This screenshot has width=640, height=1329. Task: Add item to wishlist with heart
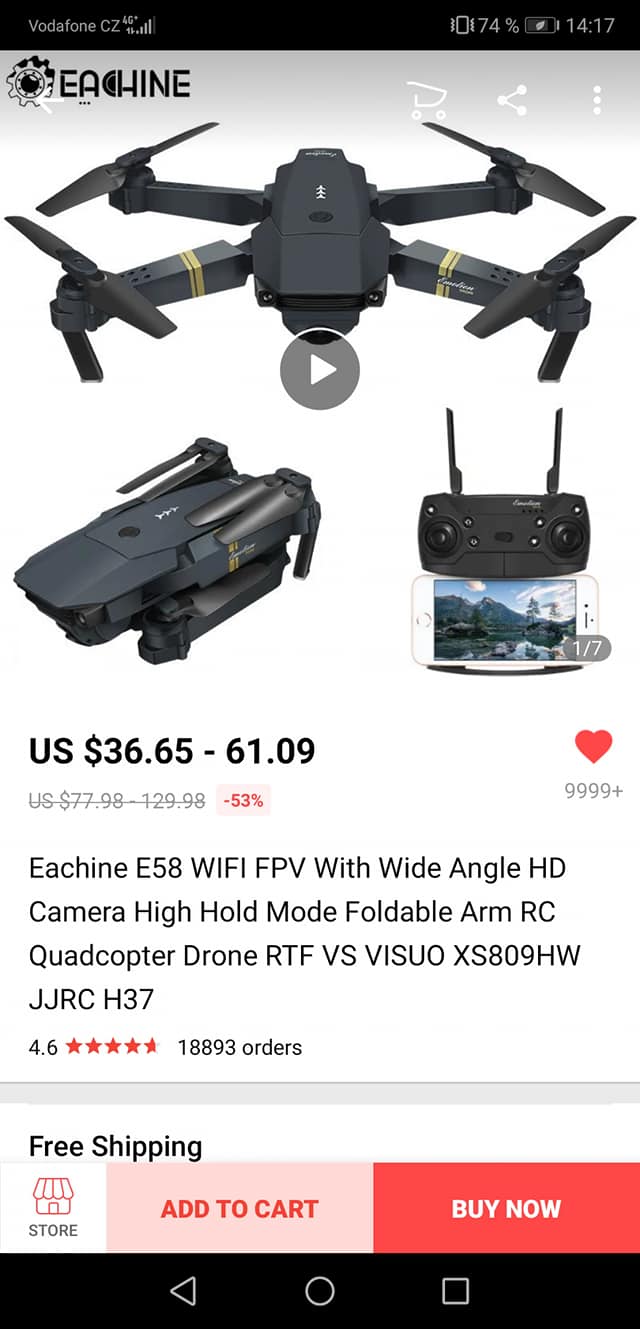coord(593,747)
